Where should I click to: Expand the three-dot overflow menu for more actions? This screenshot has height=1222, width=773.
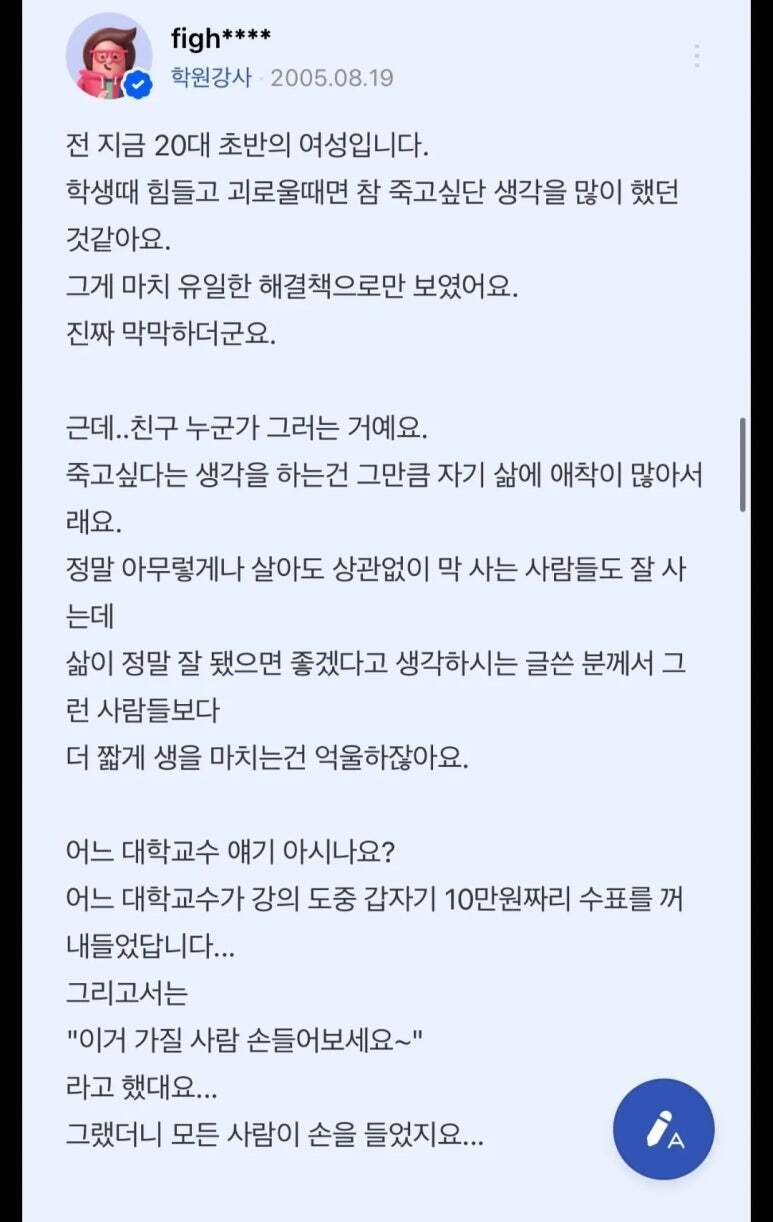click(x=697, y=55)
